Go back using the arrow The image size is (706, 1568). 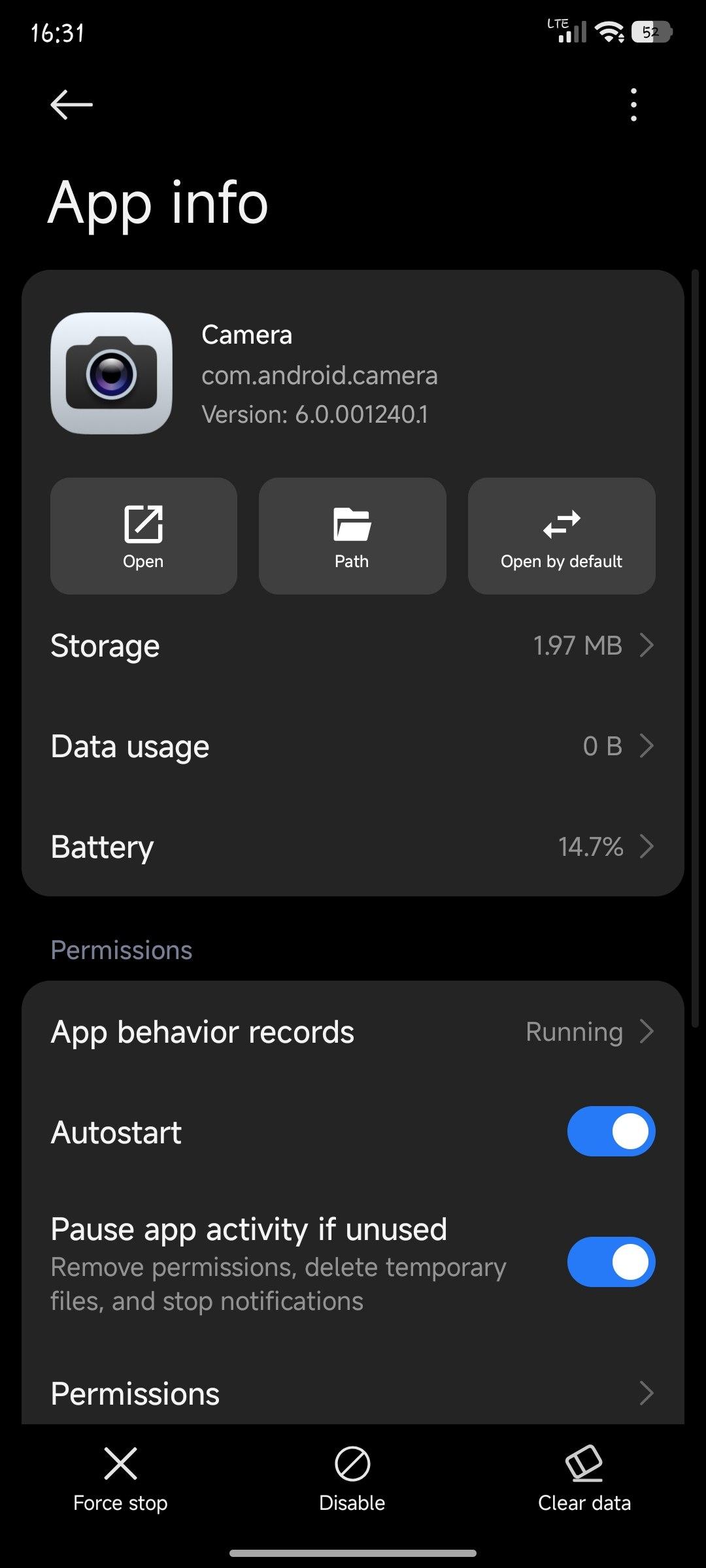(71, 105)
